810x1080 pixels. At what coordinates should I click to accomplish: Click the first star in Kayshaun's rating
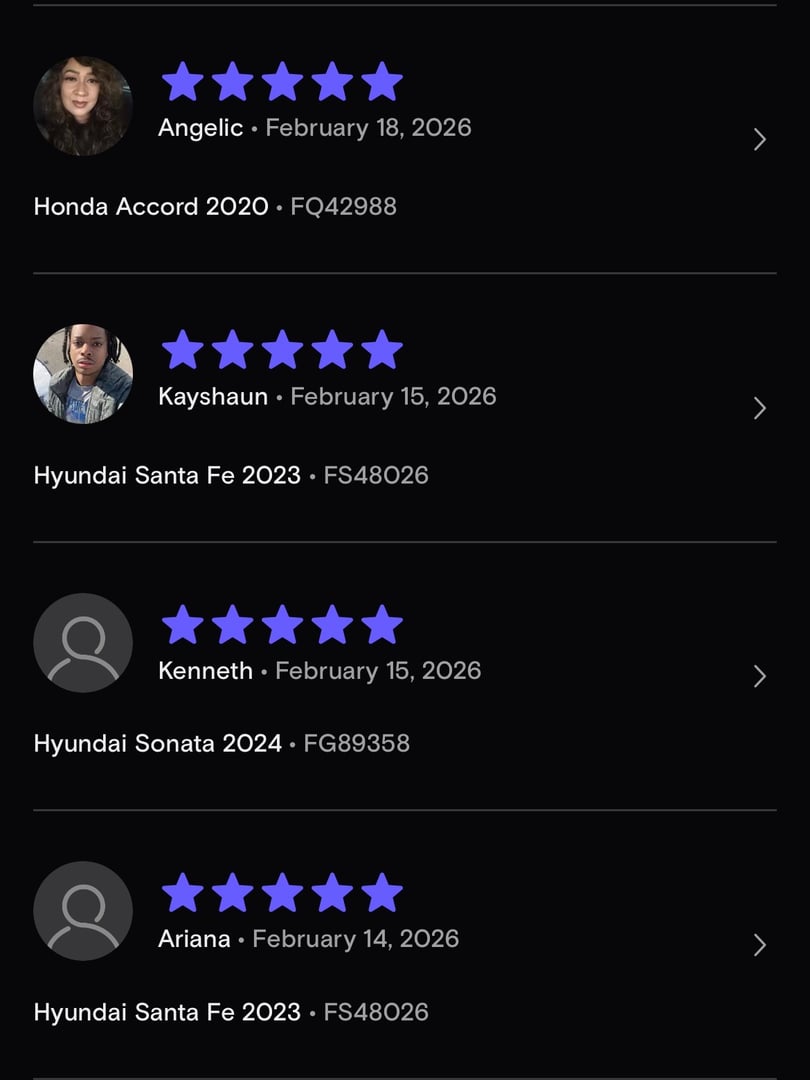183,351
